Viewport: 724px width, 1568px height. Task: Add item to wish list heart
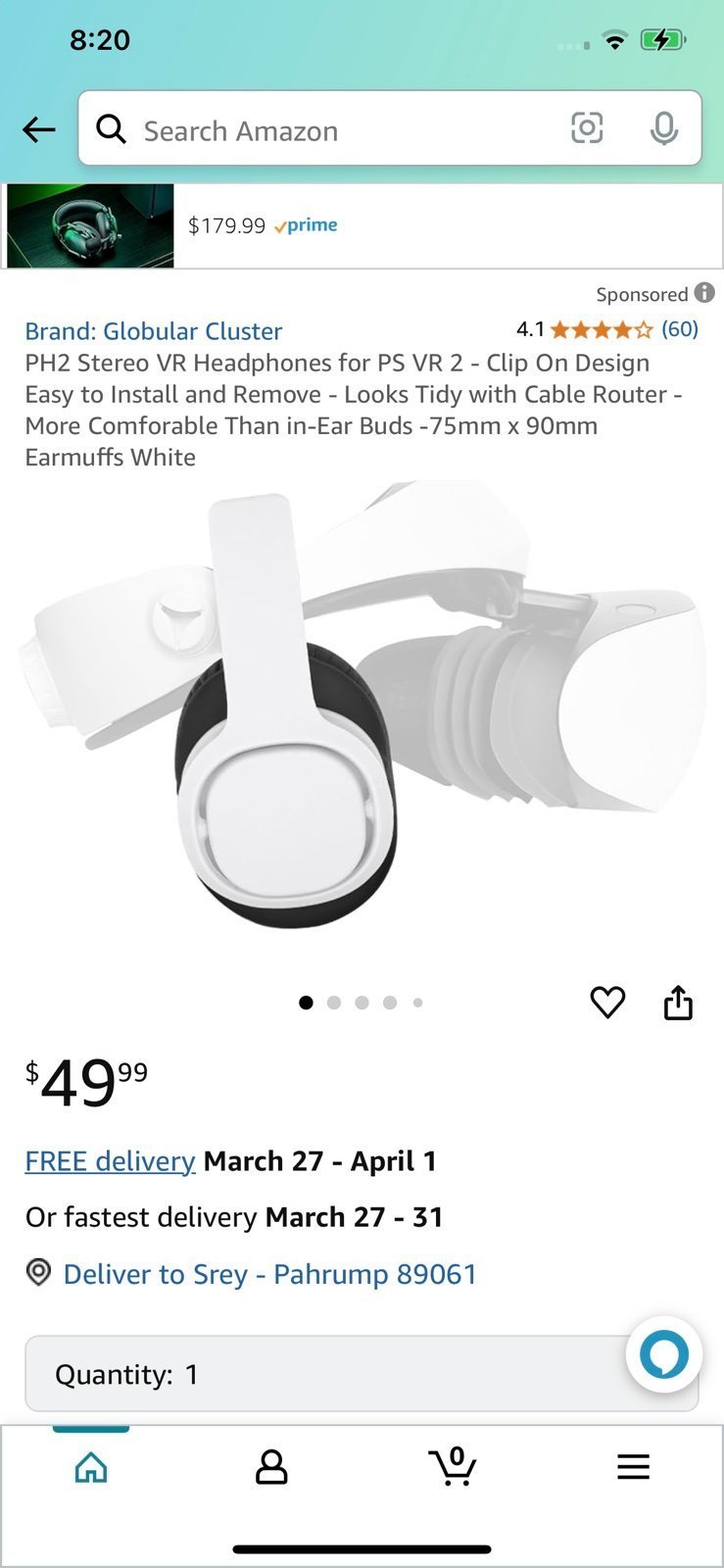[x=607, y=1002]
